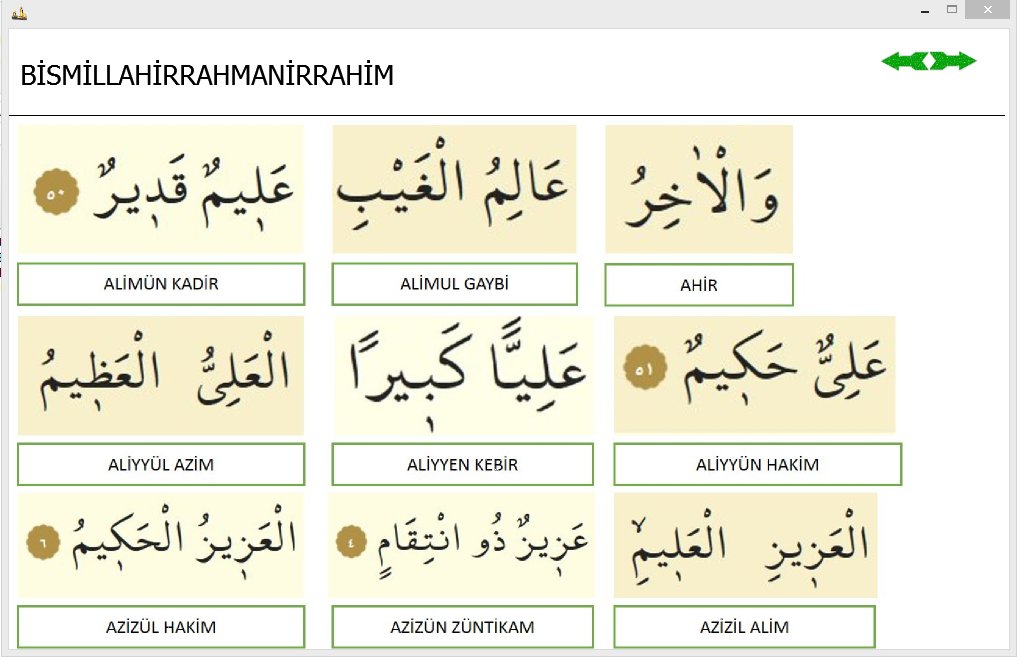Screen dimensions: 1017x657
Task: Close the application window
Action: [x=989, y=9]
